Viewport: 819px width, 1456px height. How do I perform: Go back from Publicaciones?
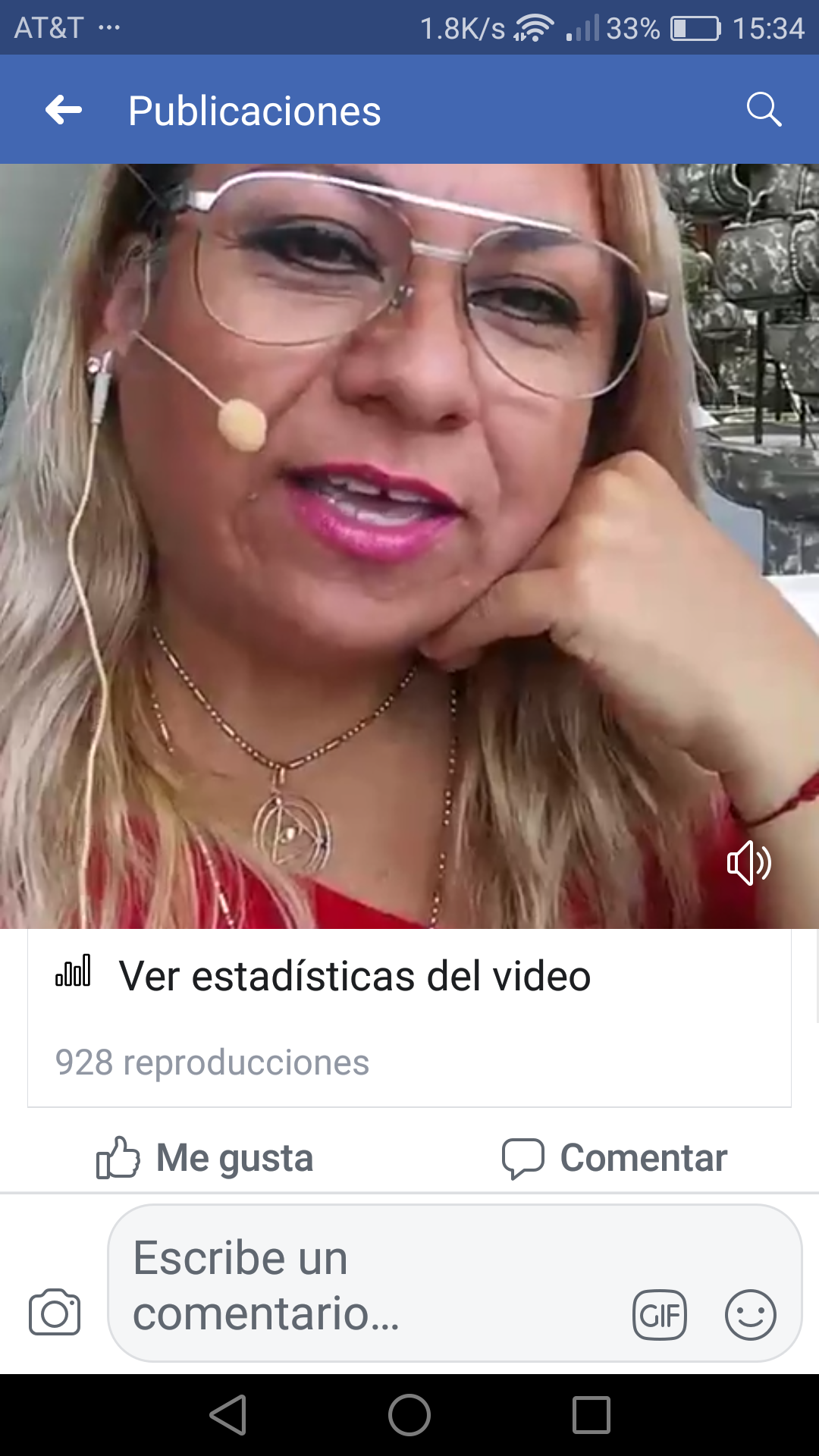tap(64, 110)
